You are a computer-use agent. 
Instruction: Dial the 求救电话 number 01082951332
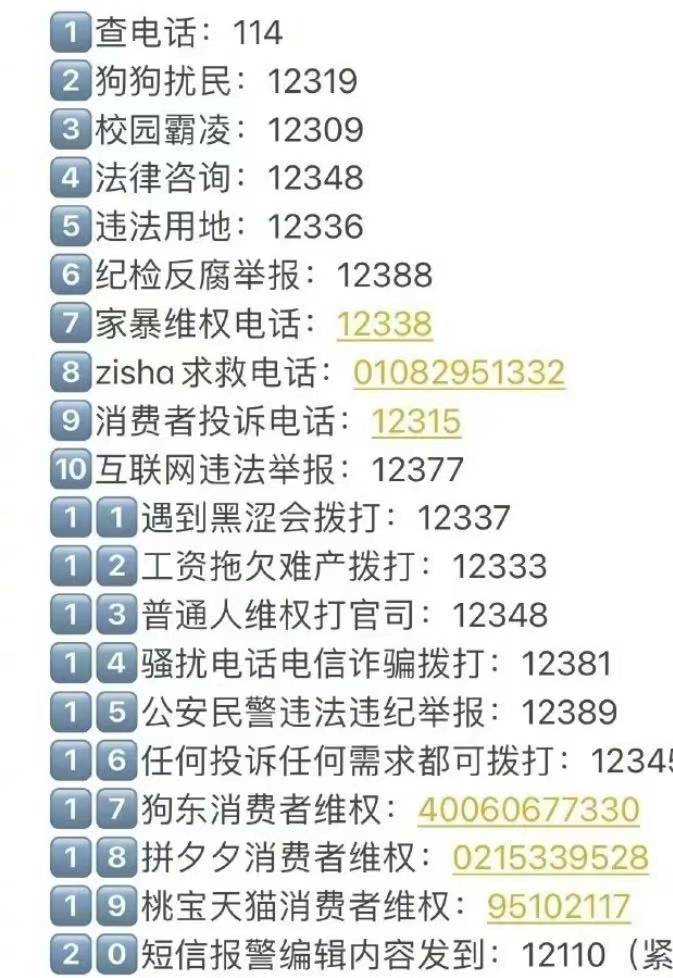coord(459,373)
